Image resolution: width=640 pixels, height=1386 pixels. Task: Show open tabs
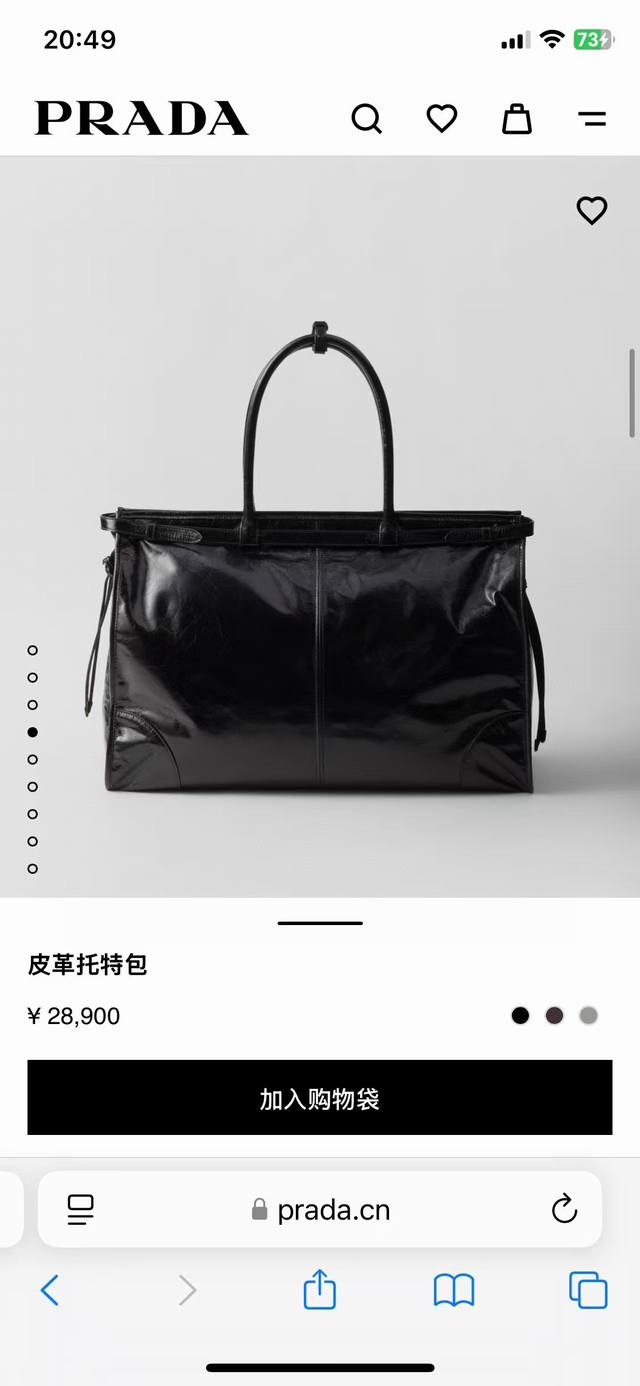[588, 1291]
